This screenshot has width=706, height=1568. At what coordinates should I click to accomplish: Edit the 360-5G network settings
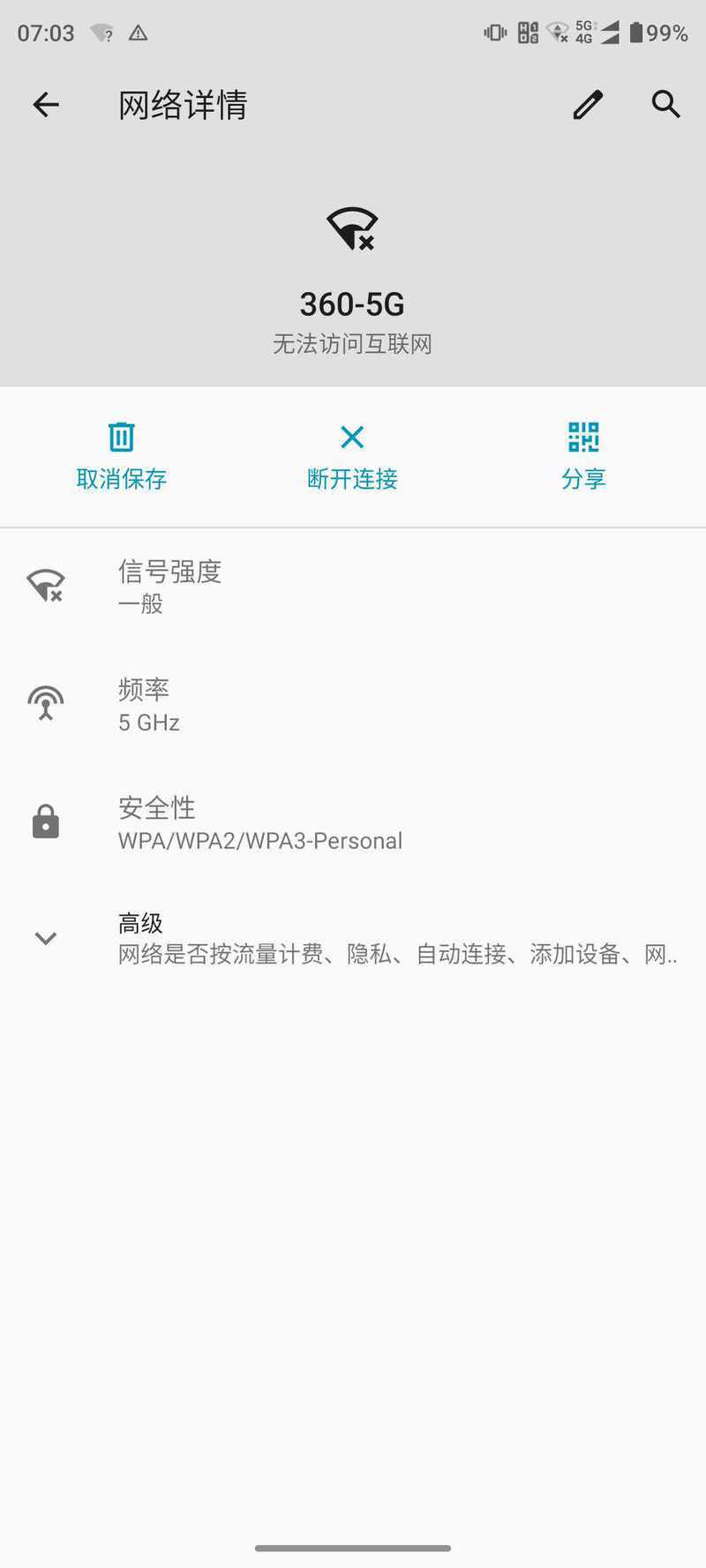pyautogui.click(x=588, y=105)
